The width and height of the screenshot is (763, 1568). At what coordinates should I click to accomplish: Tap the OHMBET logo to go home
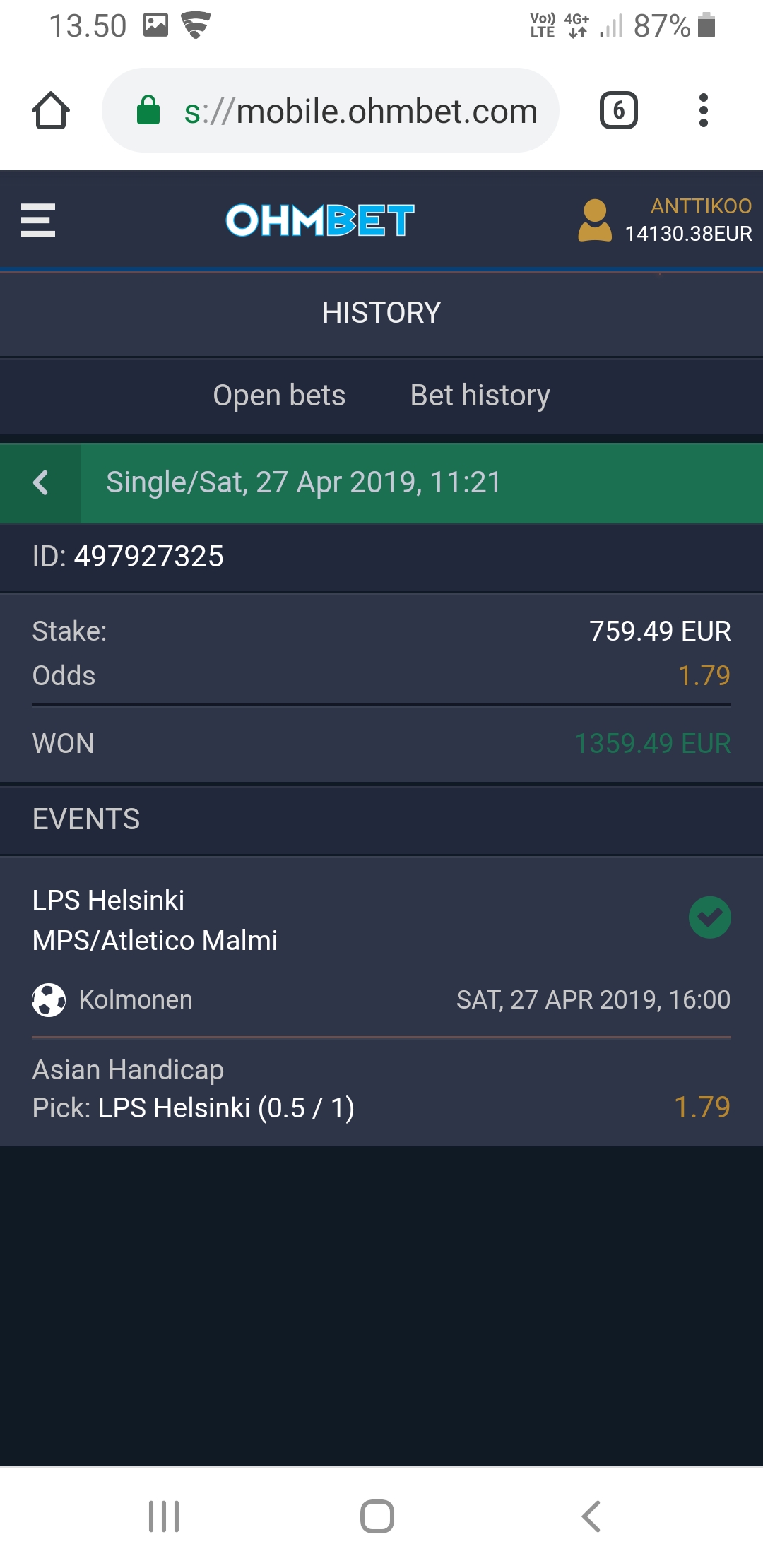(319, 220)
